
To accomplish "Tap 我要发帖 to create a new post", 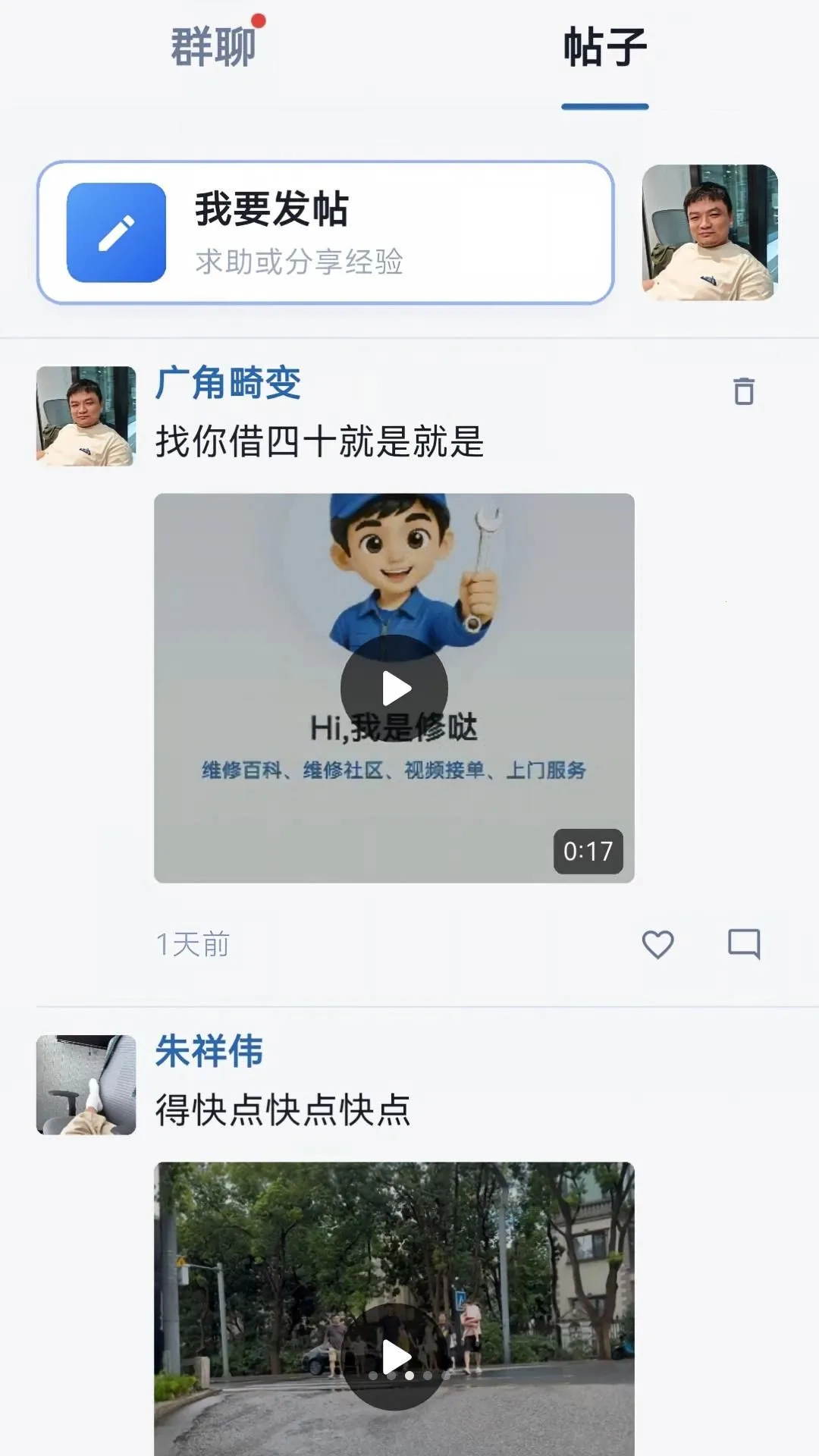I will coord(325,232).
